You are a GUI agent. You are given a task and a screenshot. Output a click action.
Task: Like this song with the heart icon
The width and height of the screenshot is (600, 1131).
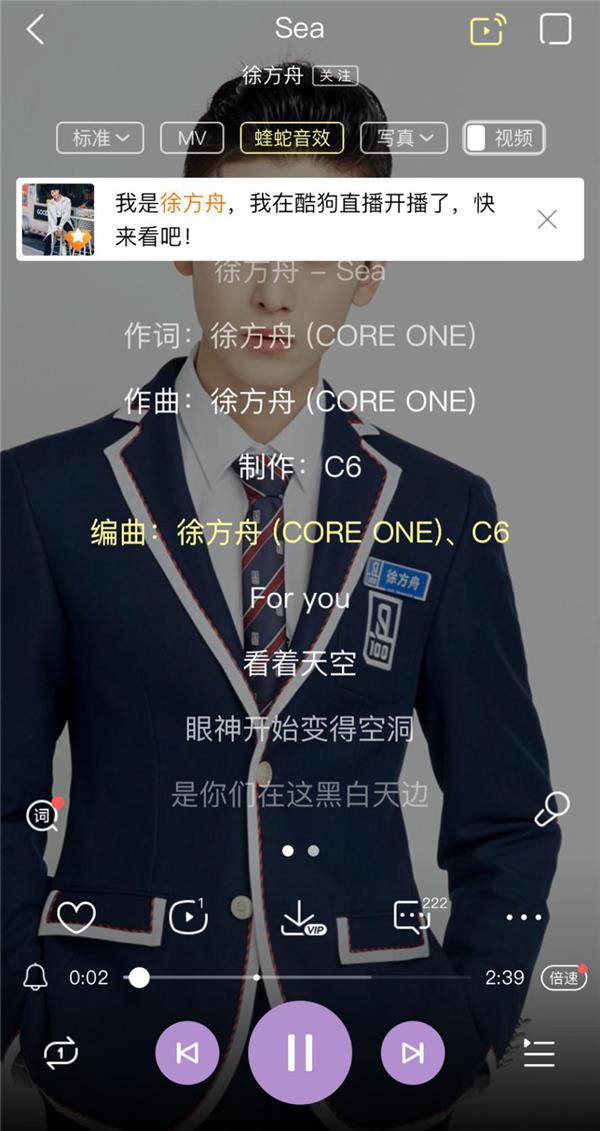click(x=76, y=917)
